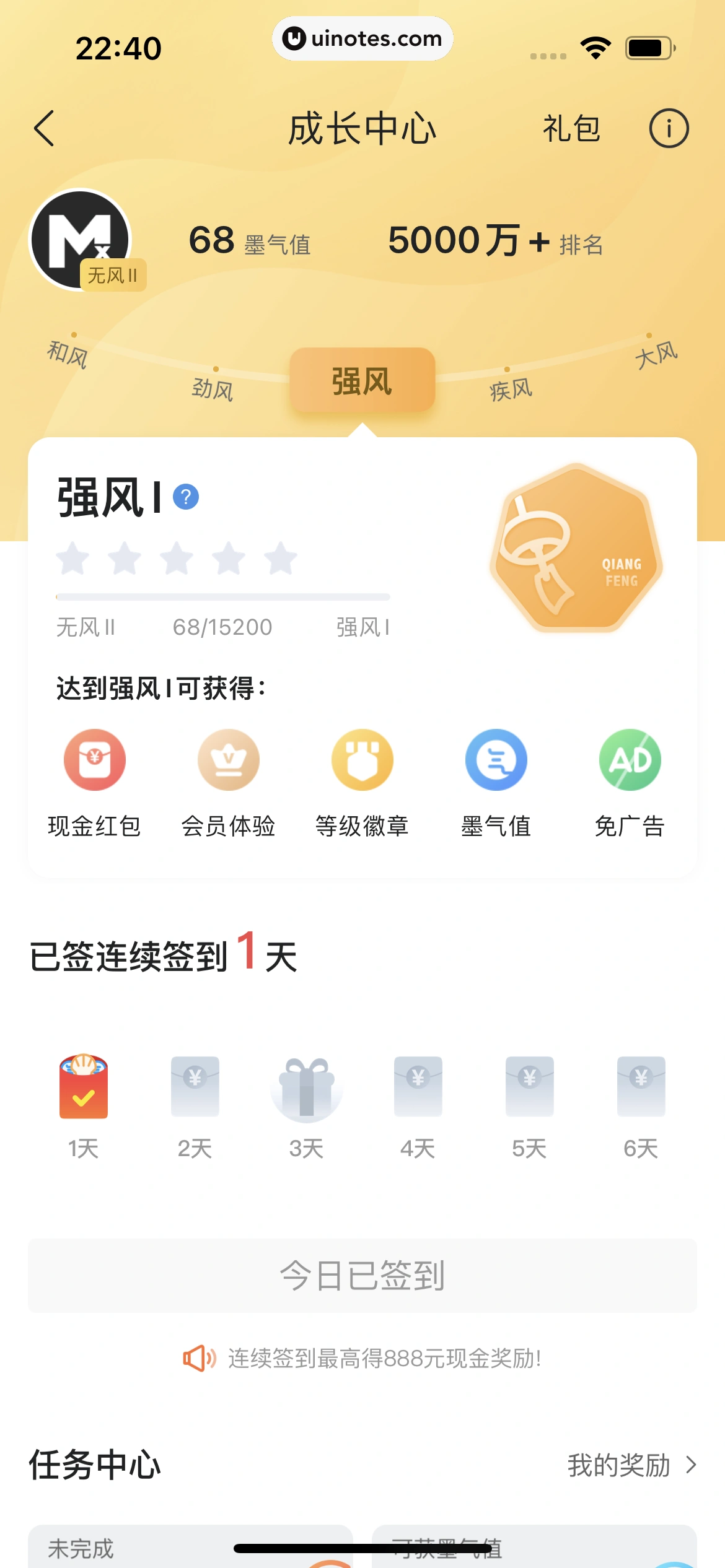Click the 68/15200 progress bar
Image resolution: width=725 pixels, height=1568 pixels.
(x=222, y=598)
